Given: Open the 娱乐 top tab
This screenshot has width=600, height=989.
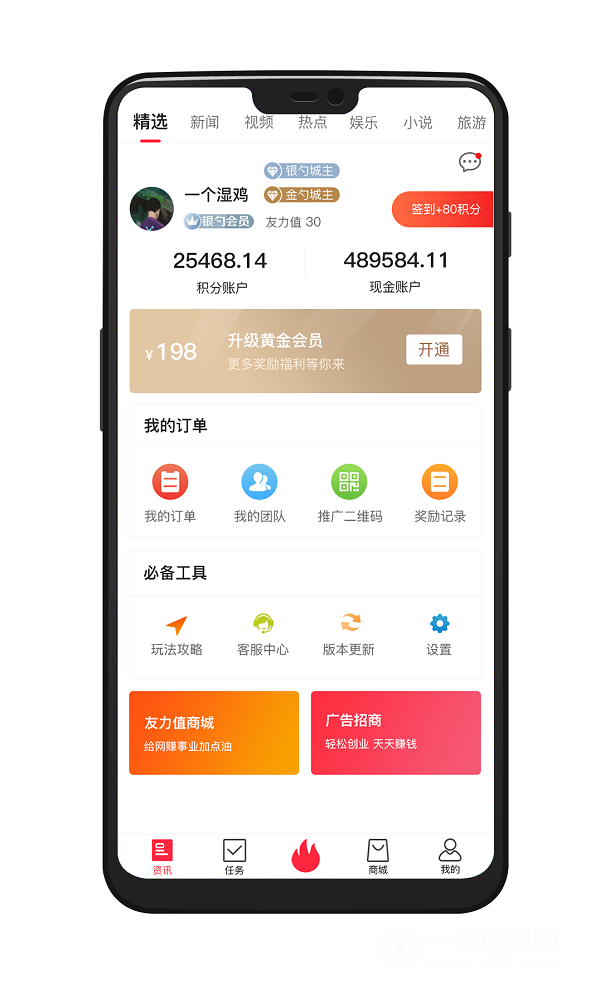Looking at the screenshot, I should pyautogui.click(x=364, y=122).
